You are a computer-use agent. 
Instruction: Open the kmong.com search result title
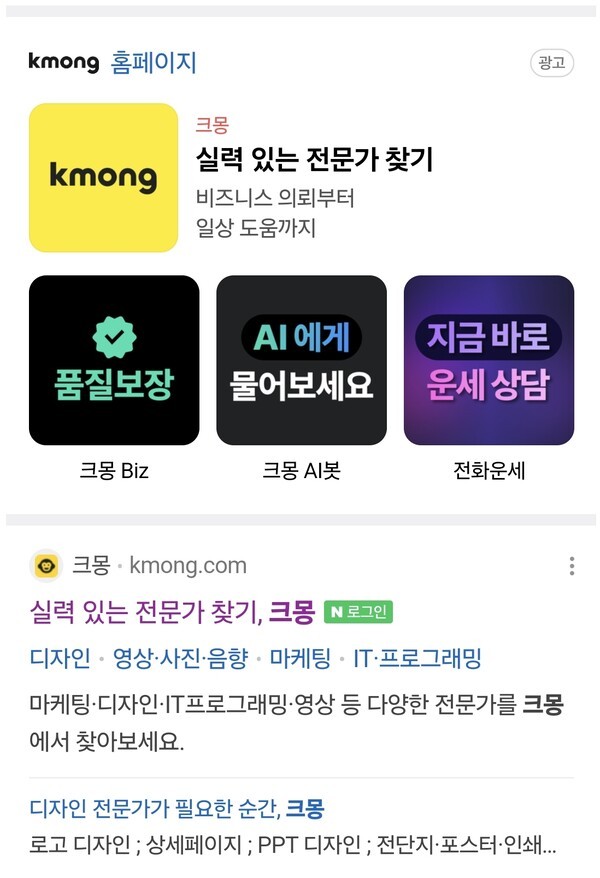(x=172, y=611)
